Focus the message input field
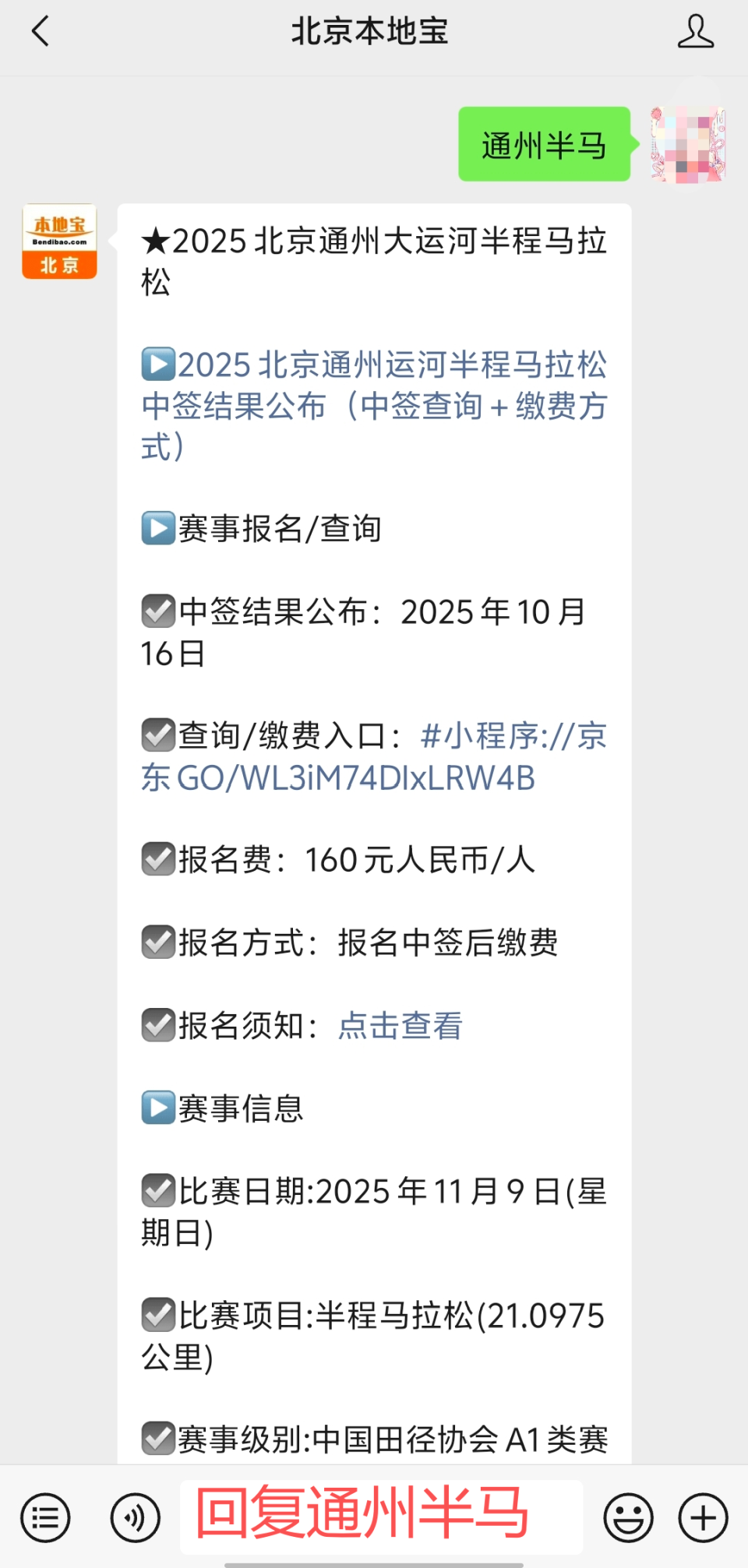 point(380,1516)
